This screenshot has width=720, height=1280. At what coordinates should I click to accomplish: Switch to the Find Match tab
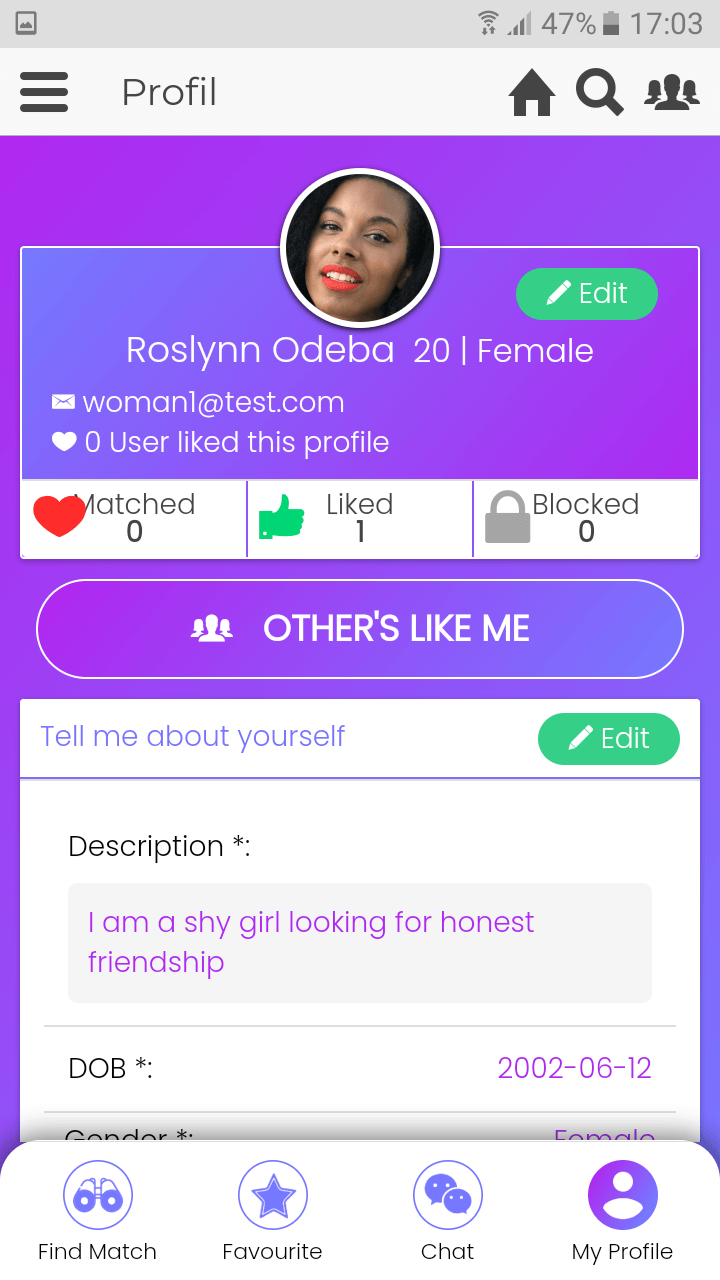click(97, 1212)
